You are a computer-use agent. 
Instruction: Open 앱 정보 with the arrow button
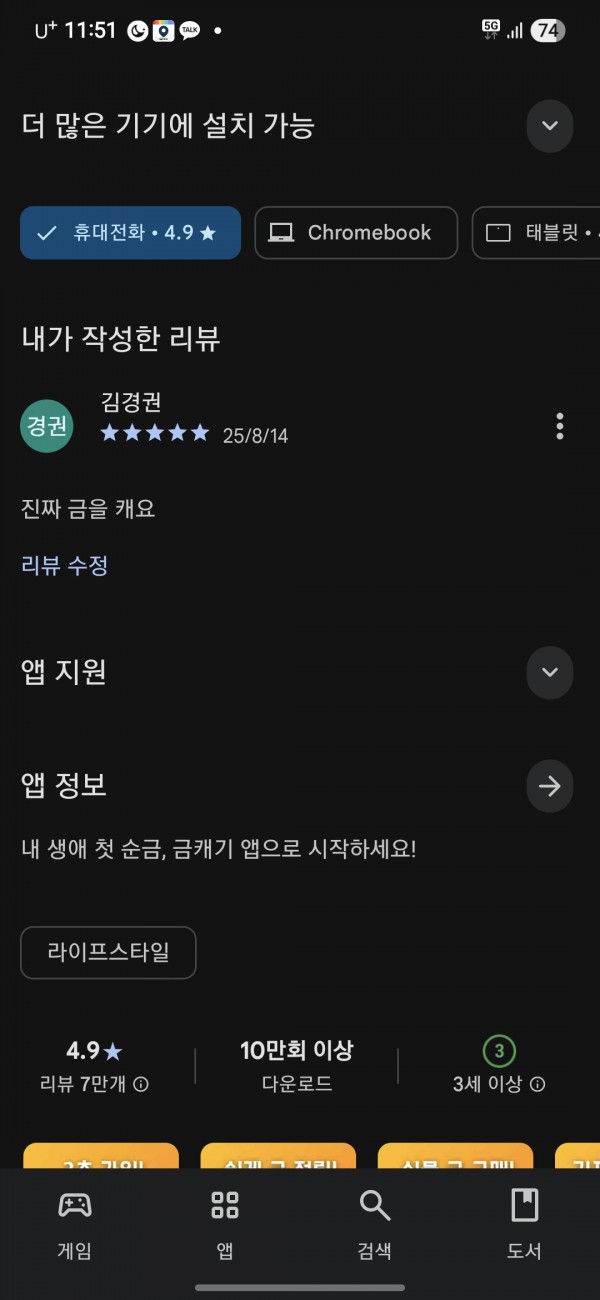click(x=549, y=786)
